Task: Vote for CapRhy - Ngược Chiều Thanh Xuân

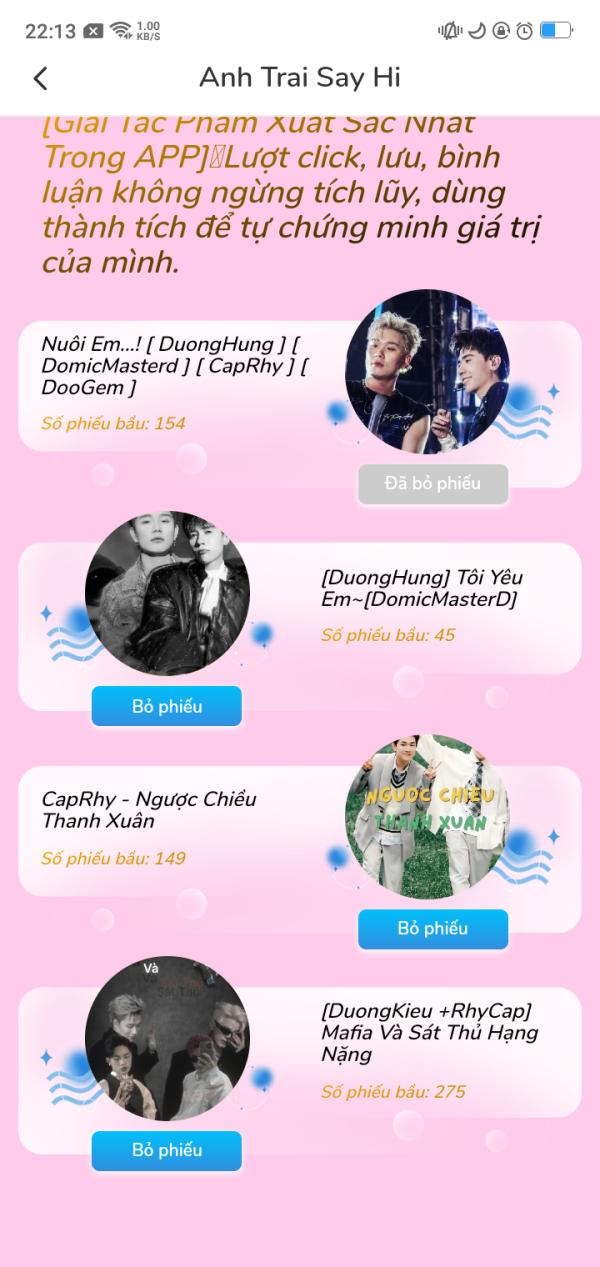Action: [x=433, y=929]
